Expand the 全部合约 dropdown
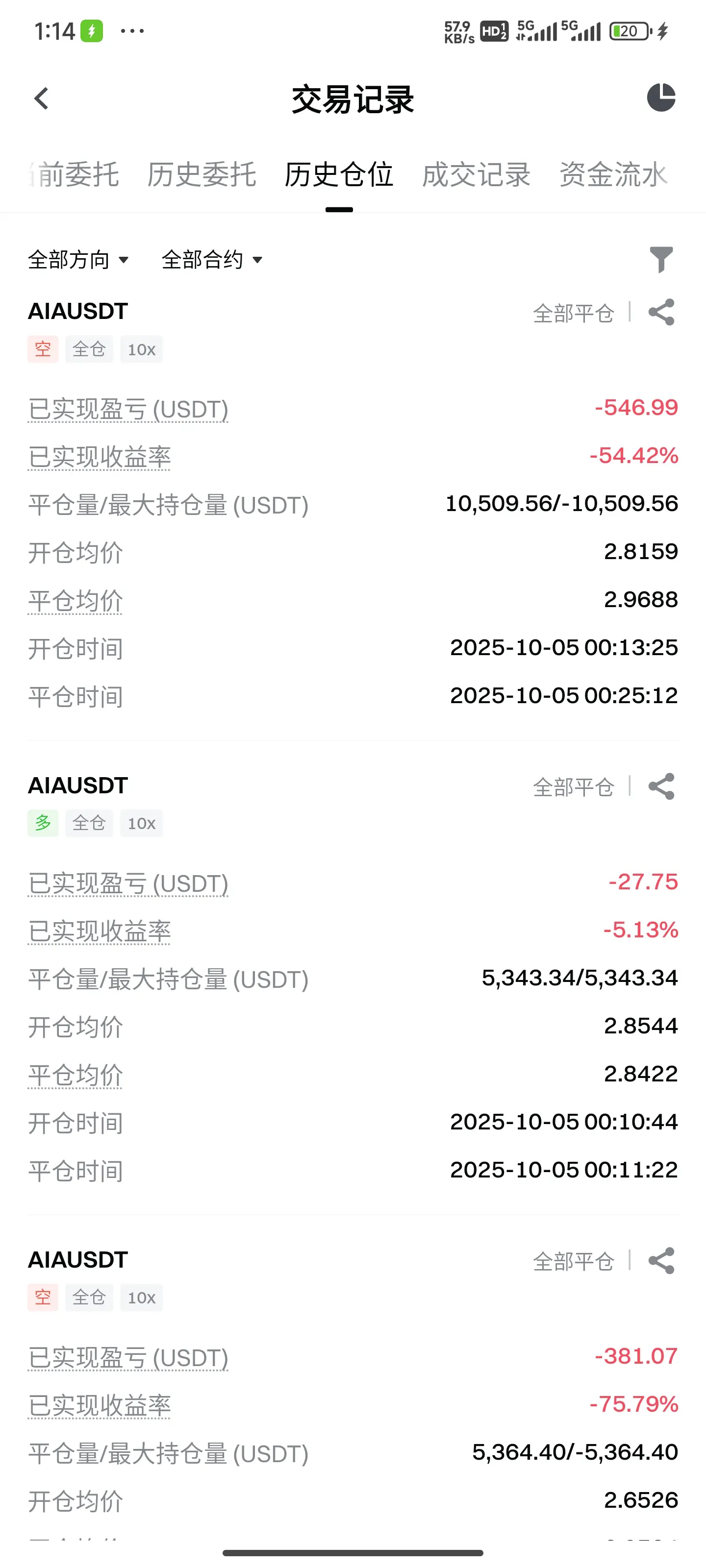 coord(212,260)
